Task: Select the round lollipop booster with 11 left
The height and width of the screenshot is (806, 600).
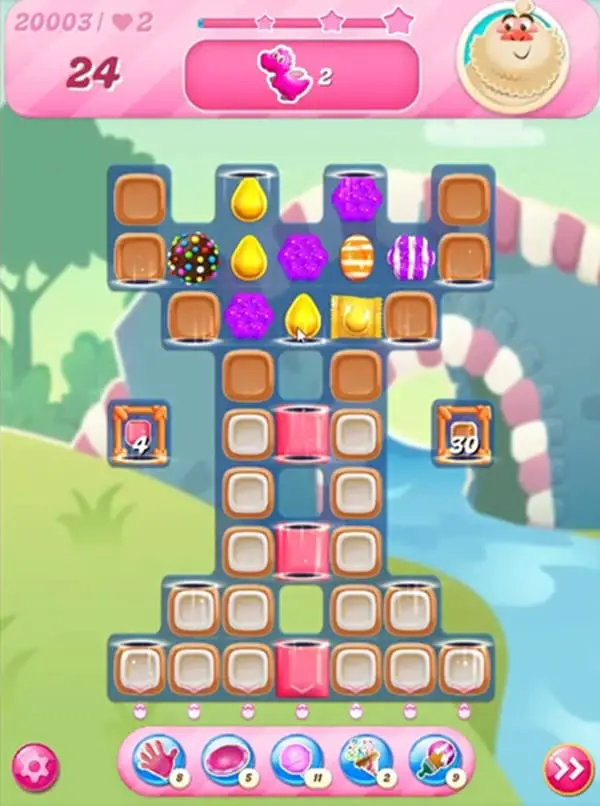Action: (x=294, y=758)
